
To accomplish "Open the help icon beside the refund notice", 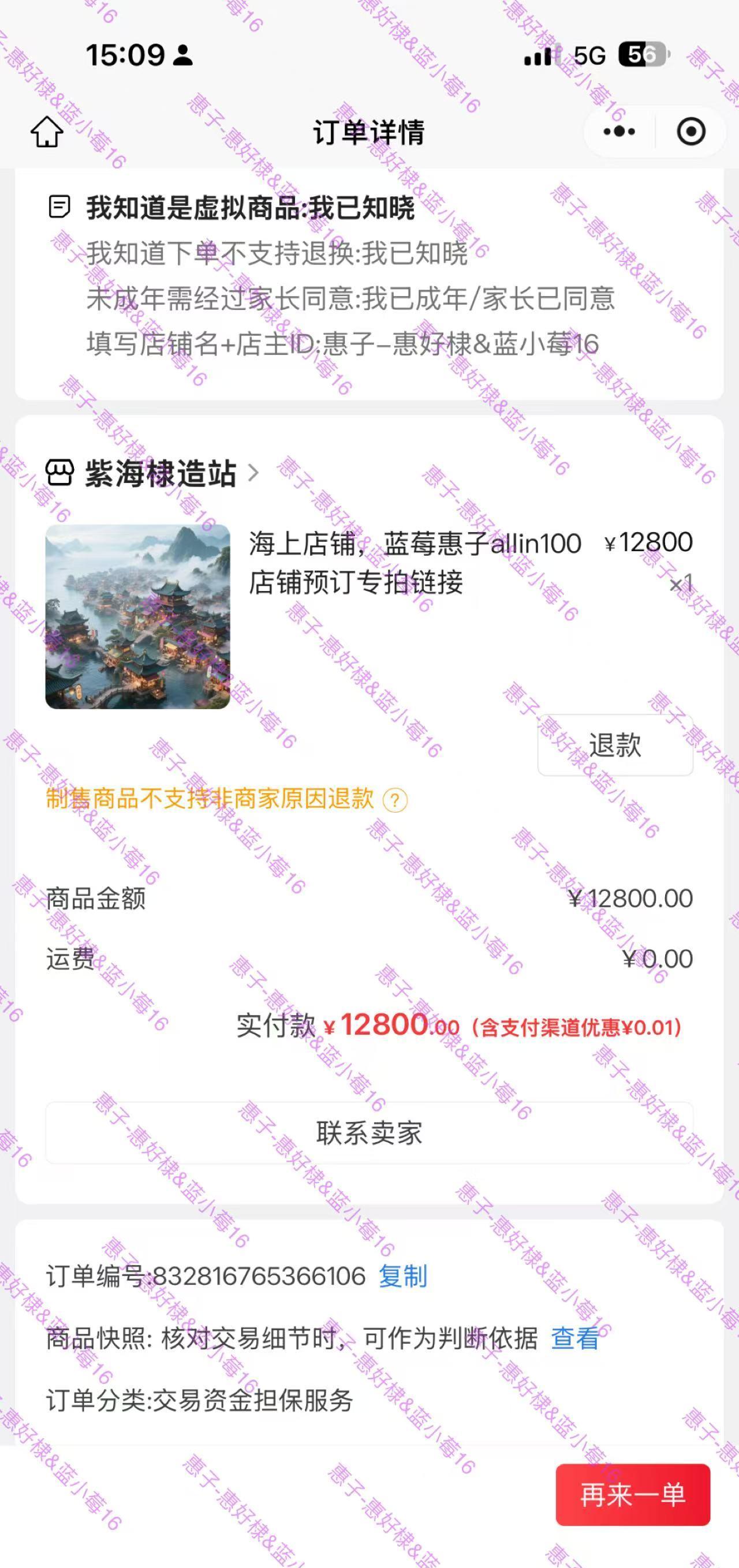I will pos(394,800).
